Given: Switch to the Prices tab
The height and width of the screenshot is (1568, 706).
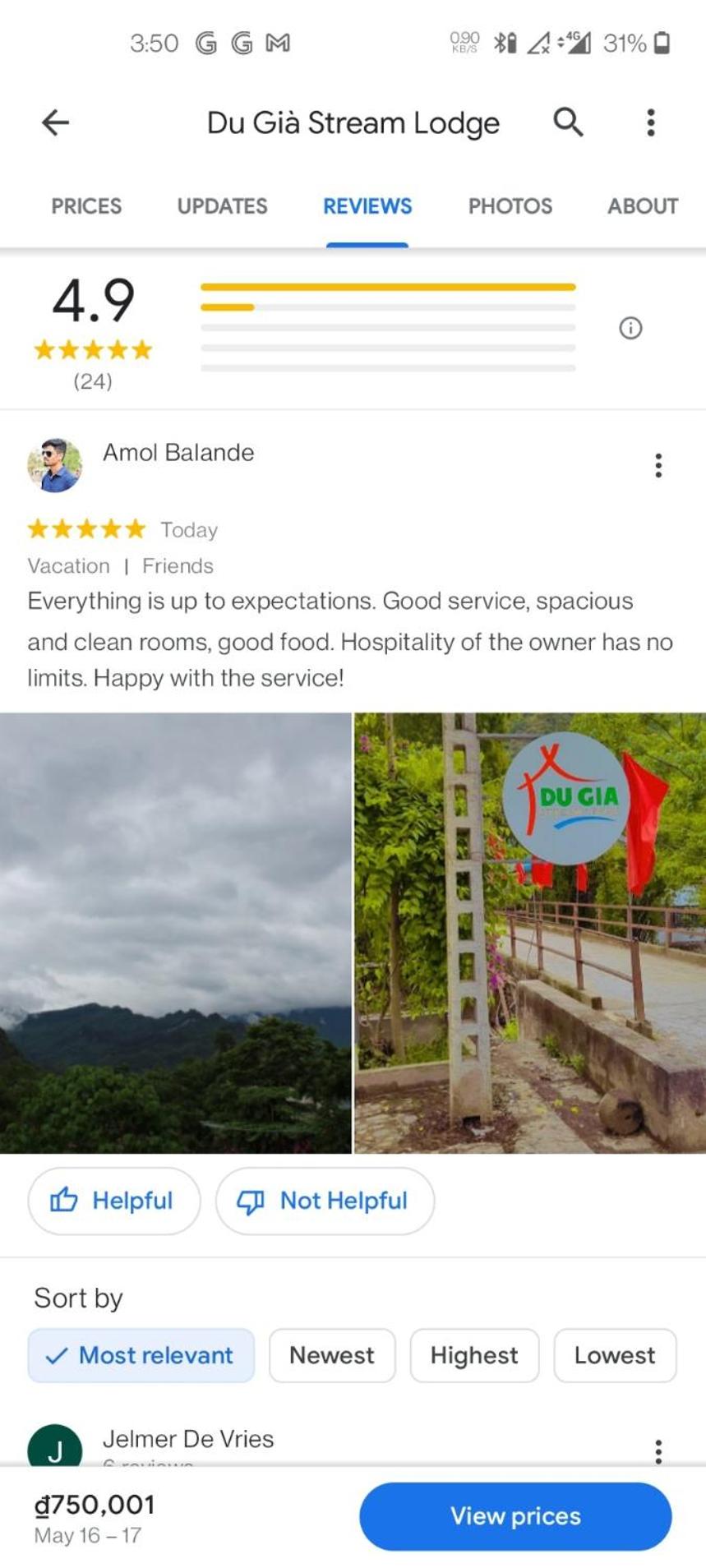Looking at the screenshot, I should (x=86, y=206).
